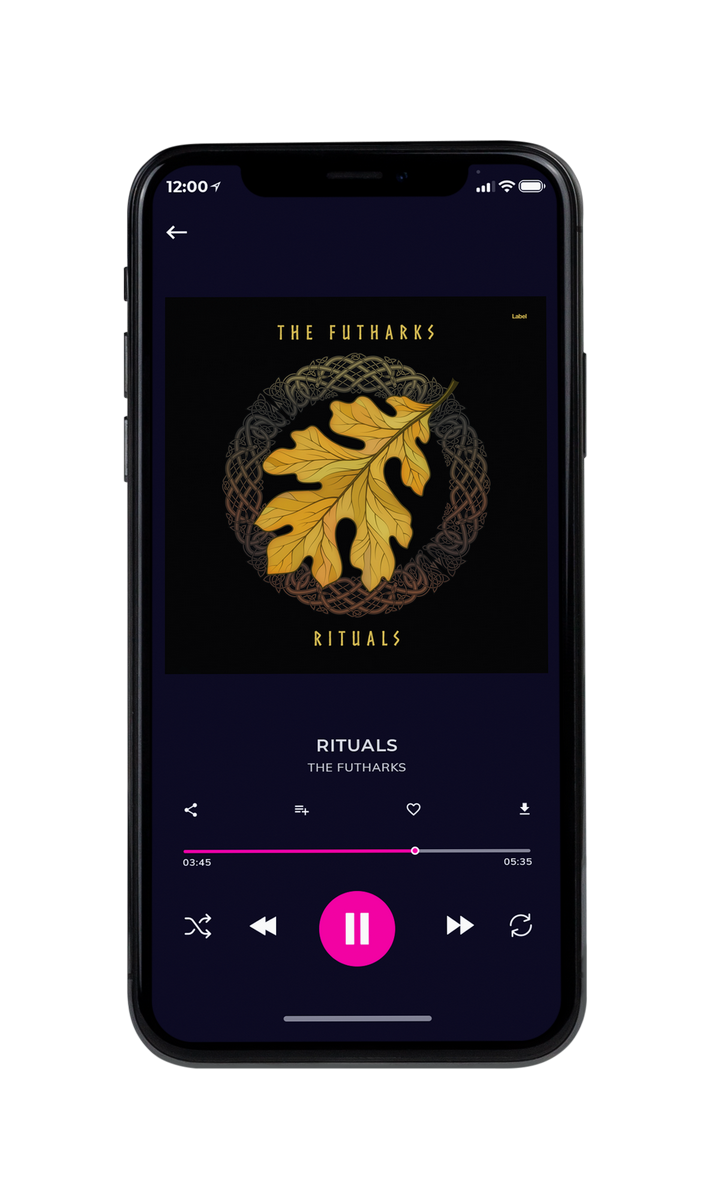Tap the playback progress bar
Screen dimensions: 720x1200
357,851
